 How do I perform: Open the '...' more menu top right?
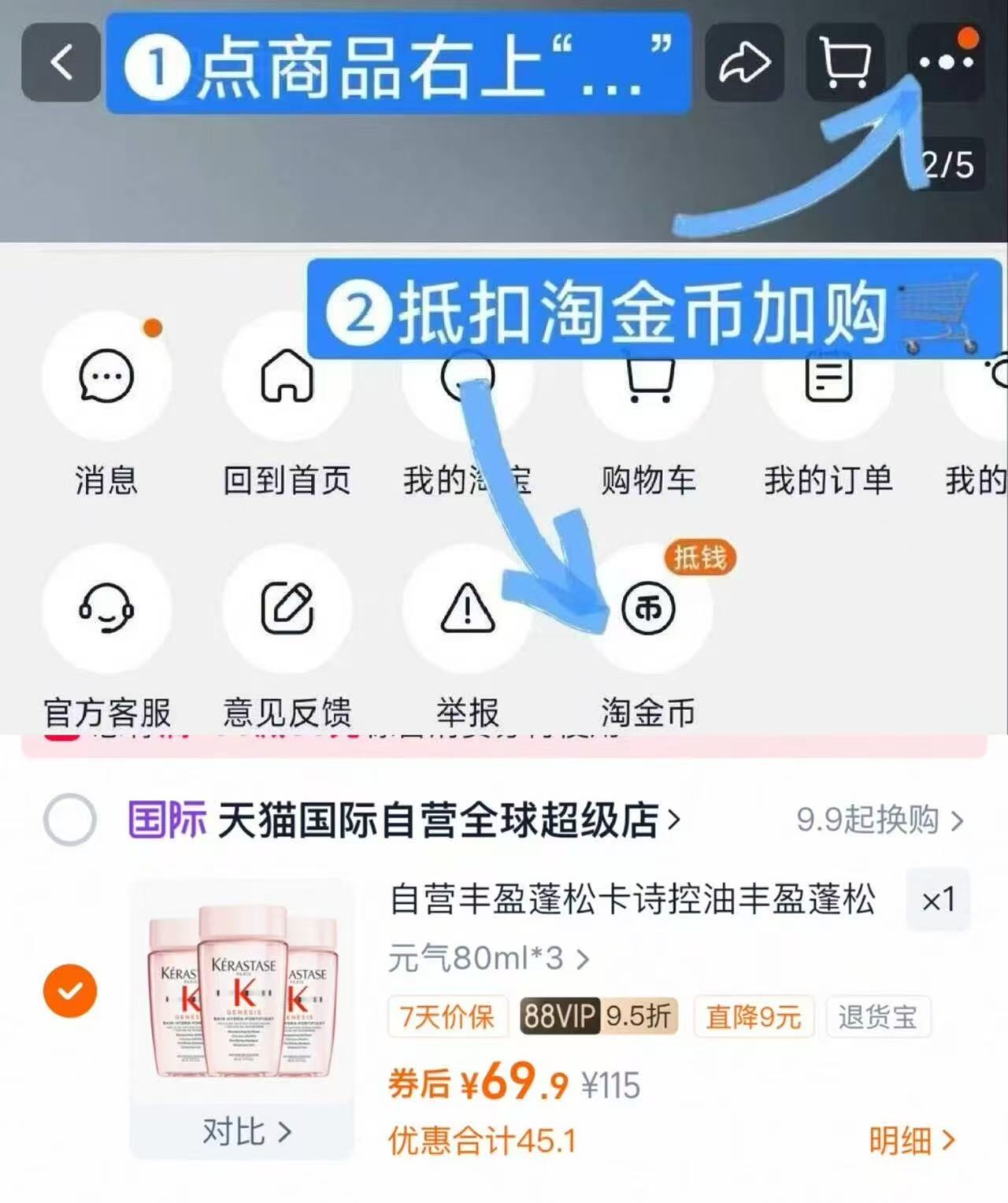[x=944, y=63]
